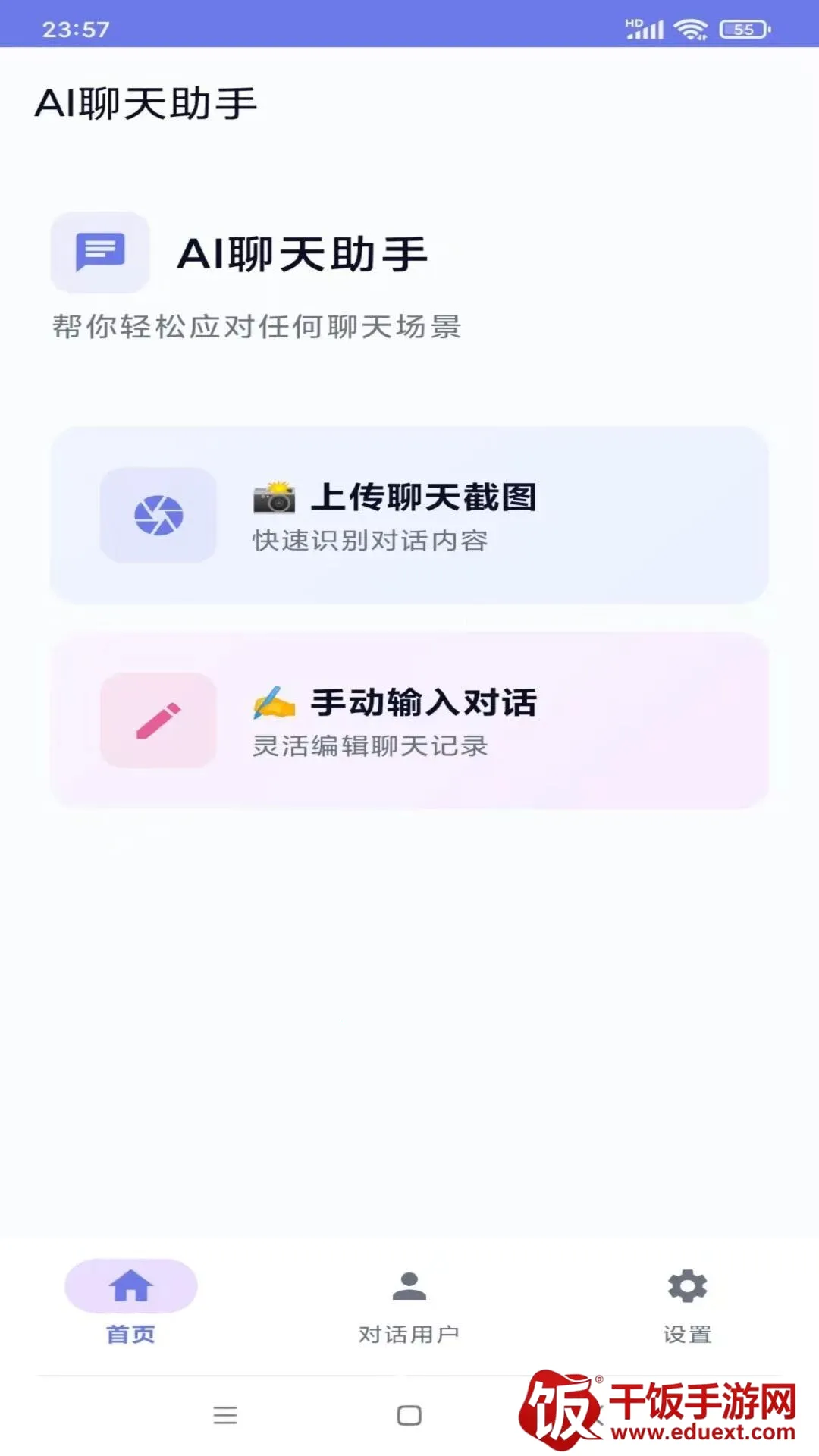Switch to the 首页 tab
The width and height of the screenshot is (819, 1456).
pos(130,1303)
